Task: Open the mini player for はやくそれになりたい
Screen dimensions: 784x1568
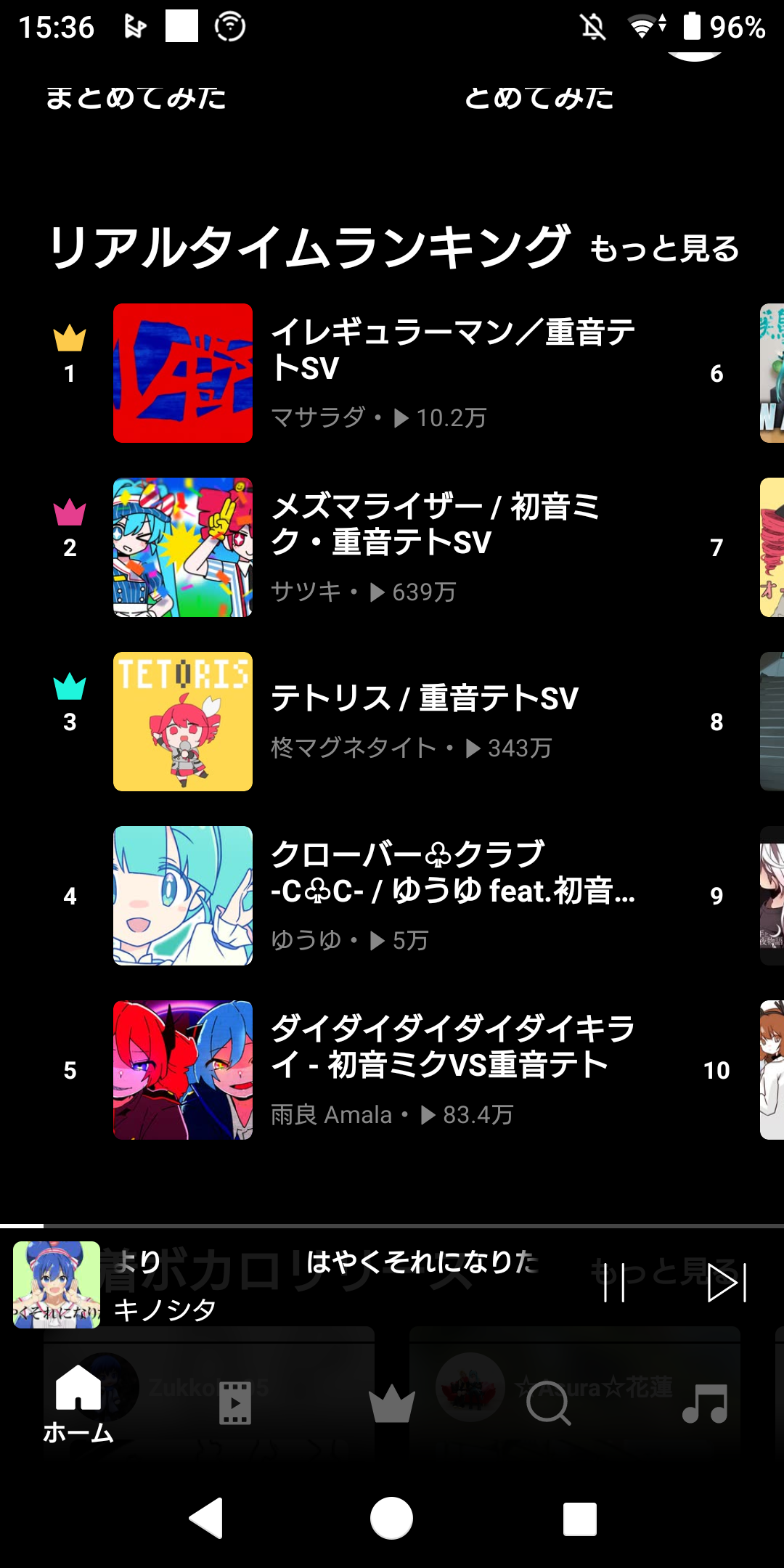Action: (x=327, y=1283)
